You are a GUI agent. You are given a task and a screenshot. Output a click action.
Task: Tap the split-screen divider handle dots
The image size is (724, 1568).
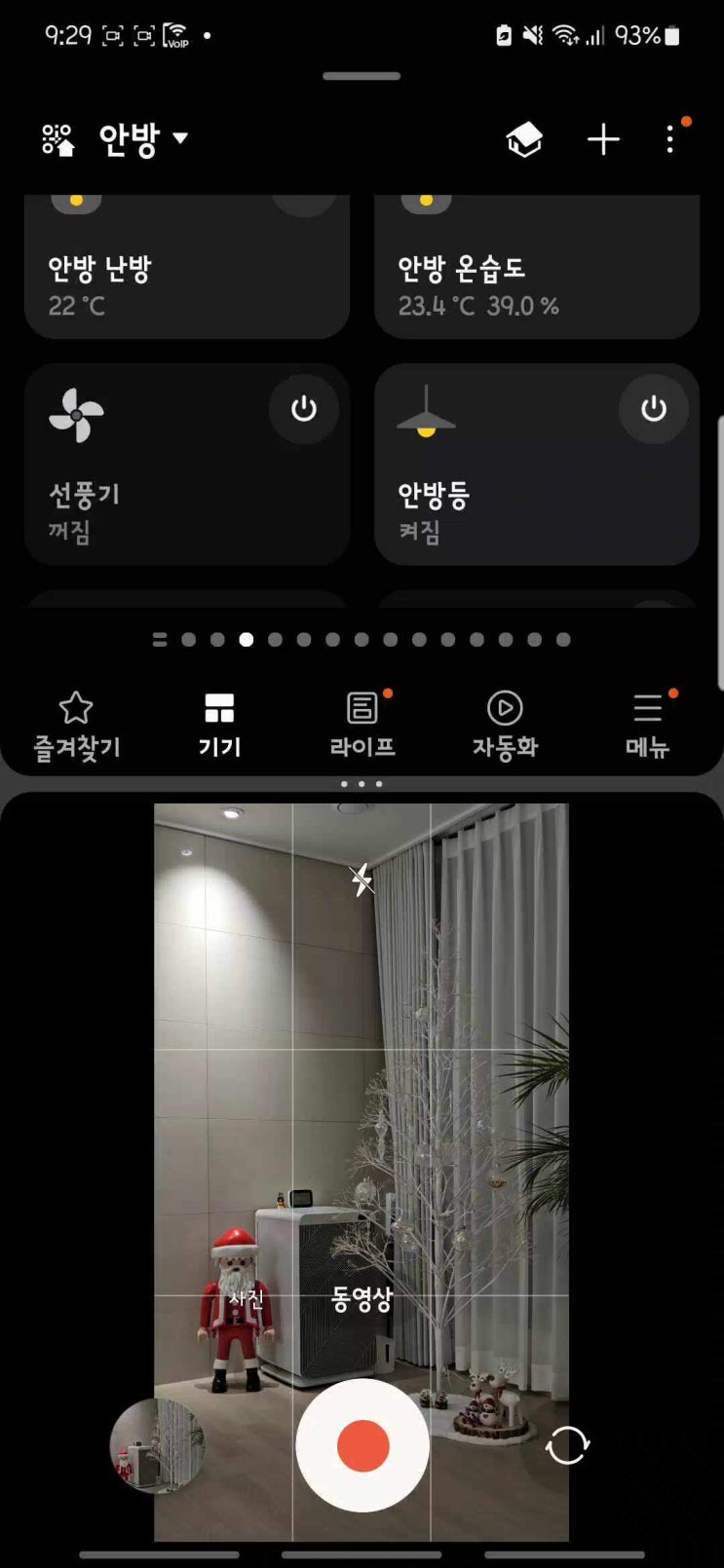pos(362,784)
